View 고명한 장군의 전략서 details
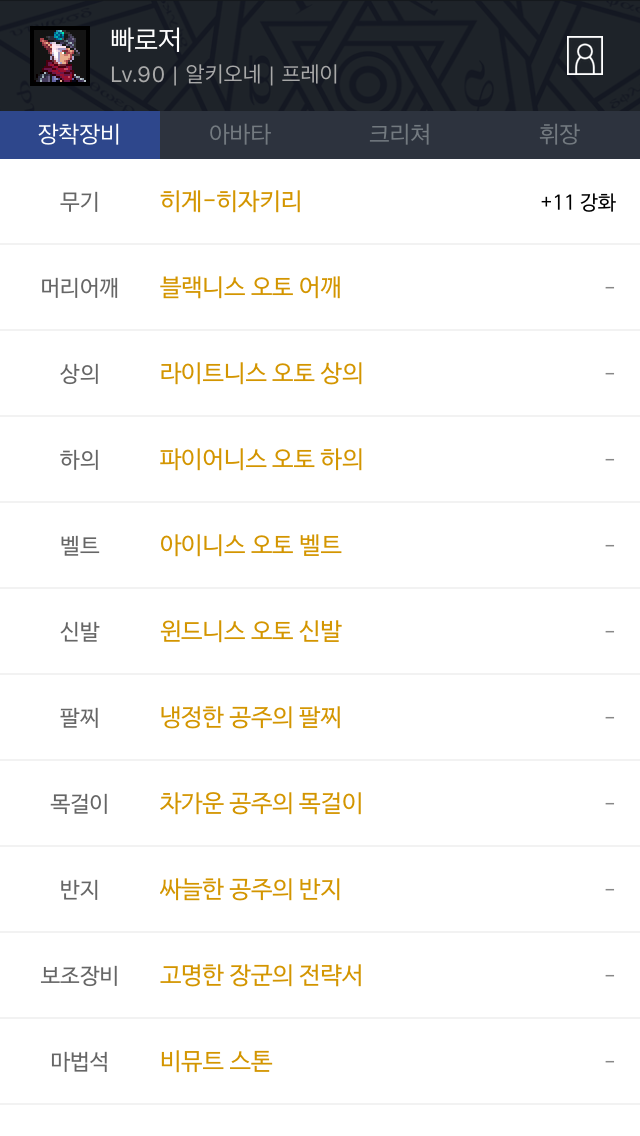Screen dimensions: 640x1136 click(261, 975)
